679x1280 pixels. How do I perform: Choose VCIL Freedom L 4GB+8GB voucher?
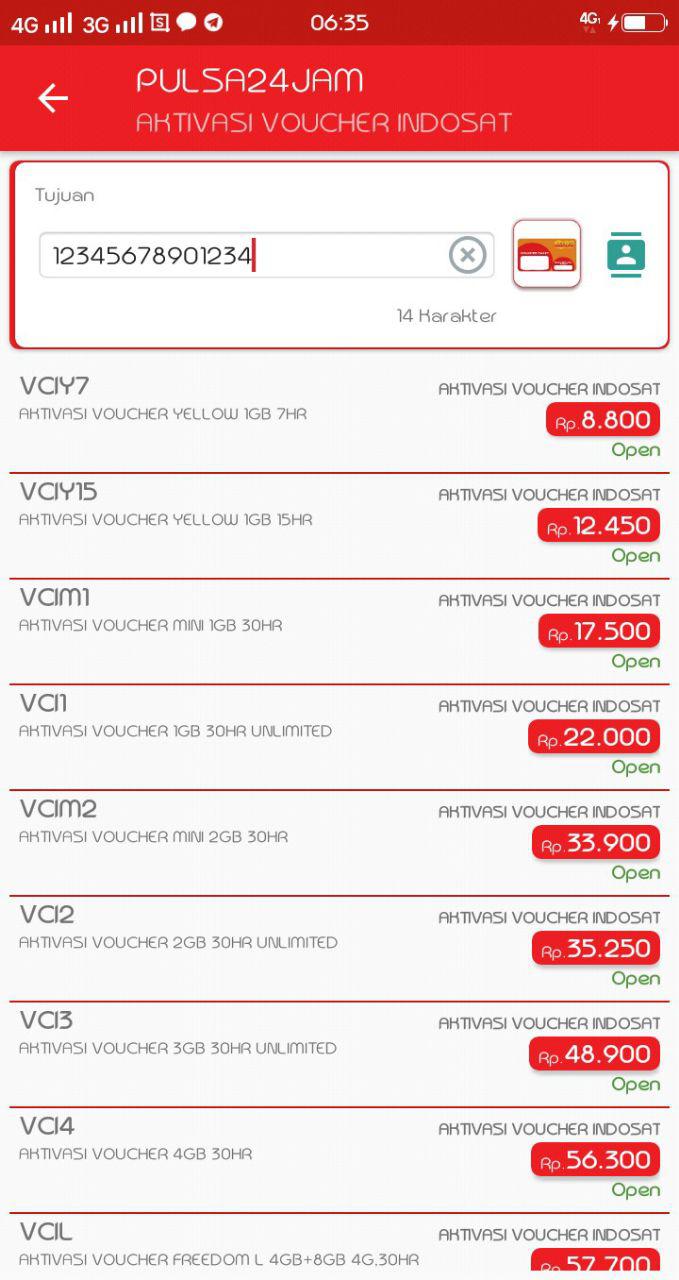click(339, 1246)
